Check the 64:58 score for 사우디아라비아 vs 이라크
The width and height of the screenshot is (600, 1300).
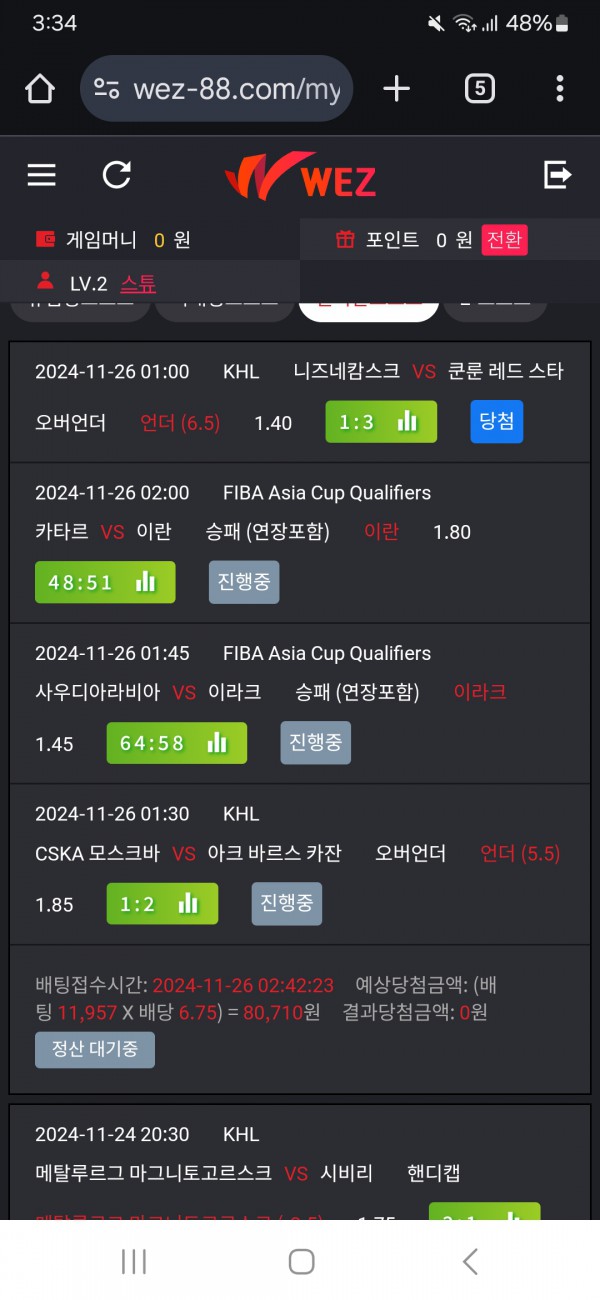pos(176,743)
